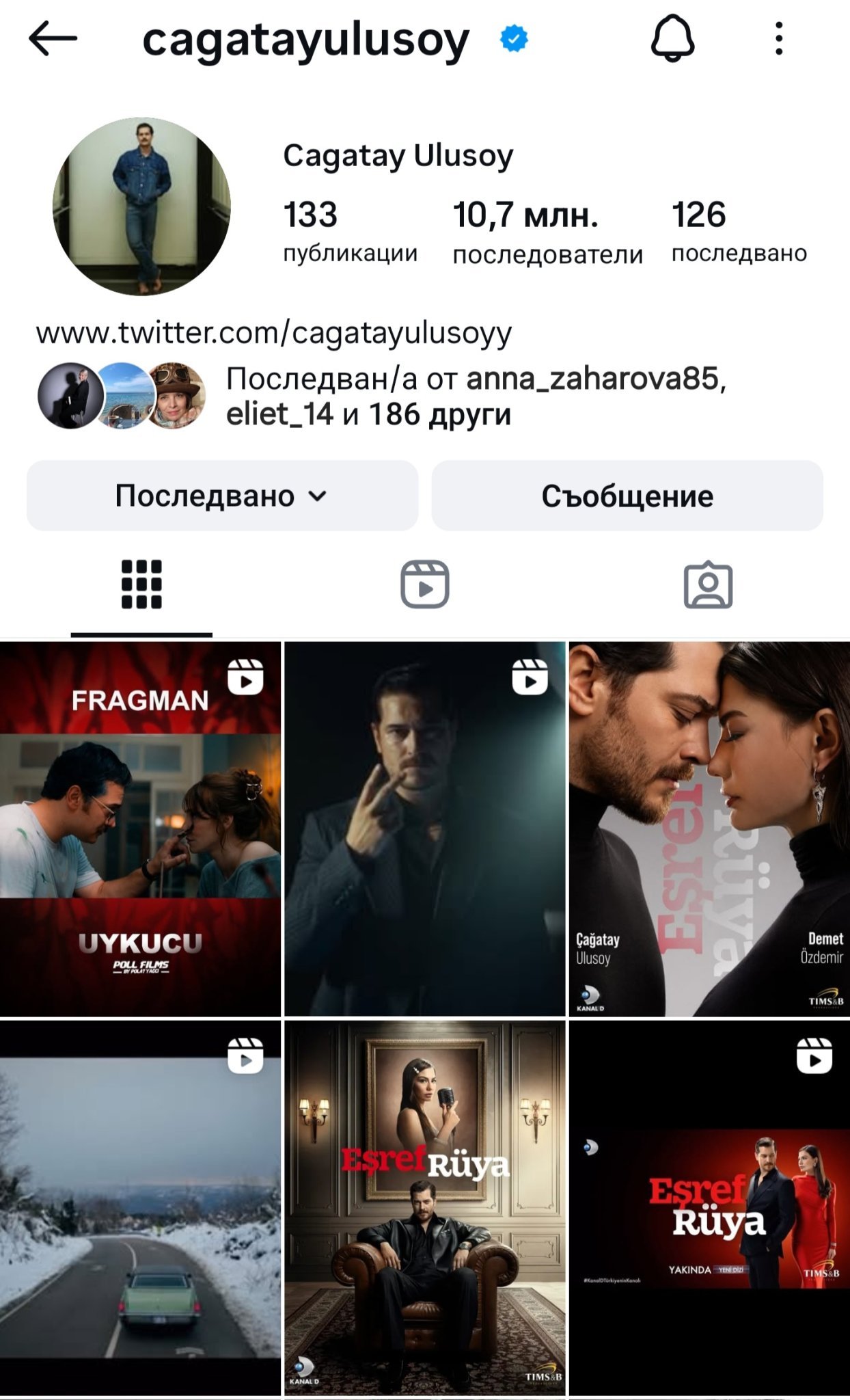
Task: Open the snowy road reel with green car
Action: click(x=140, y=1207)
